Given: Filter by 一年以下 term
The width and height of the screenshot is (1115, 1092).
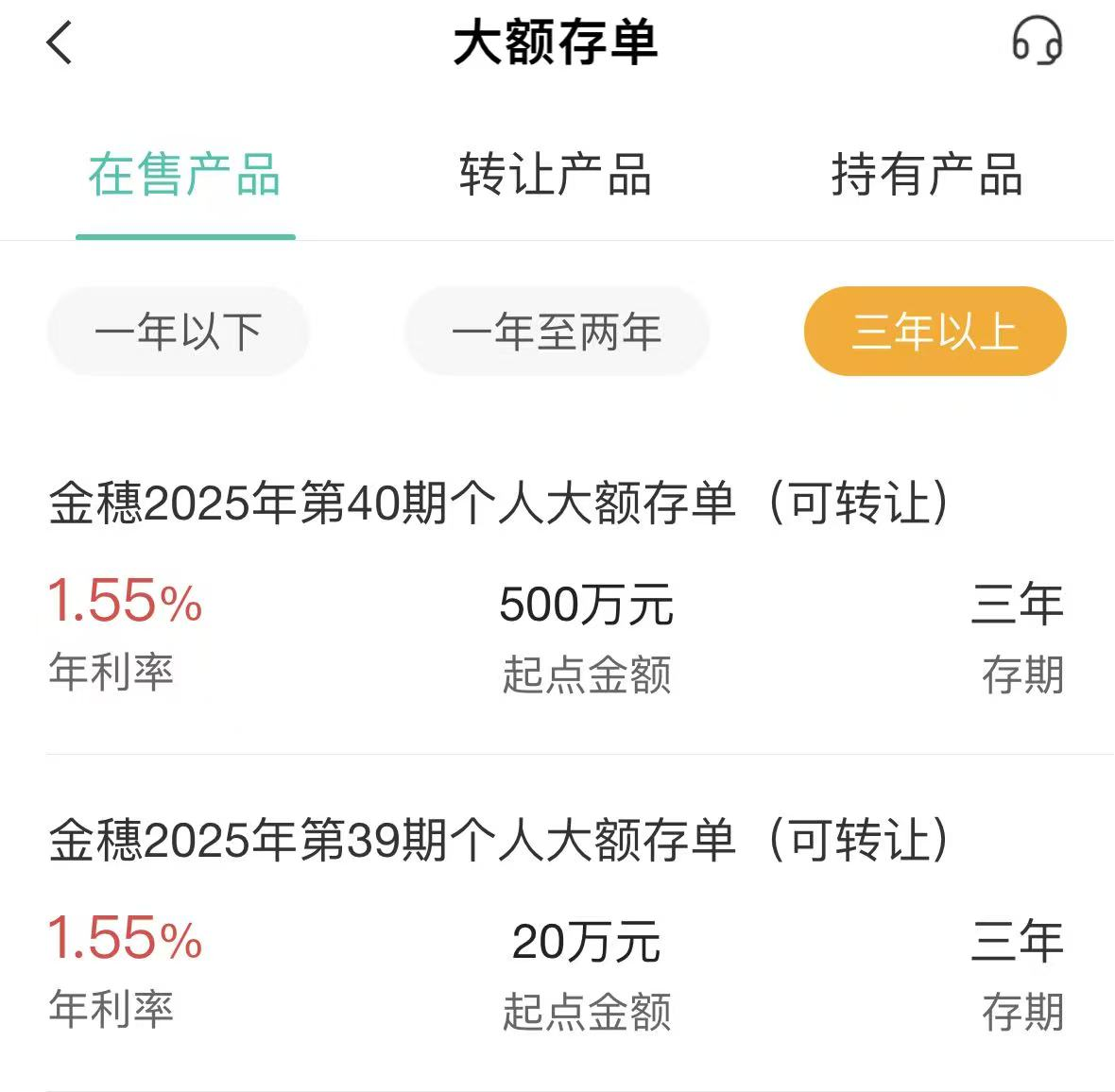Looking at the screenshot, I should 179,332.
